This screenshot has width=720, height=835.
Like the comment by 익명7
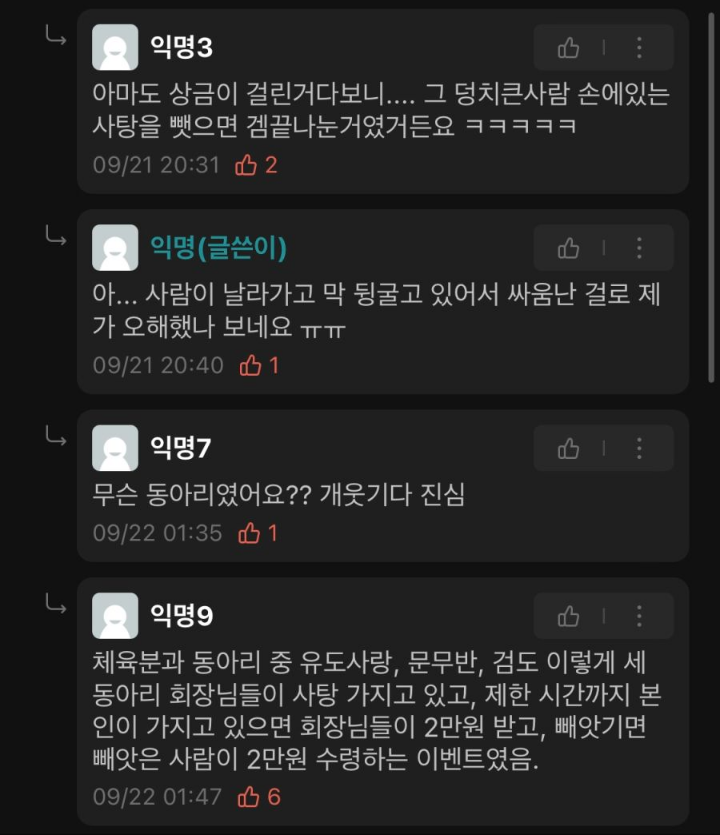pos(569,449)
